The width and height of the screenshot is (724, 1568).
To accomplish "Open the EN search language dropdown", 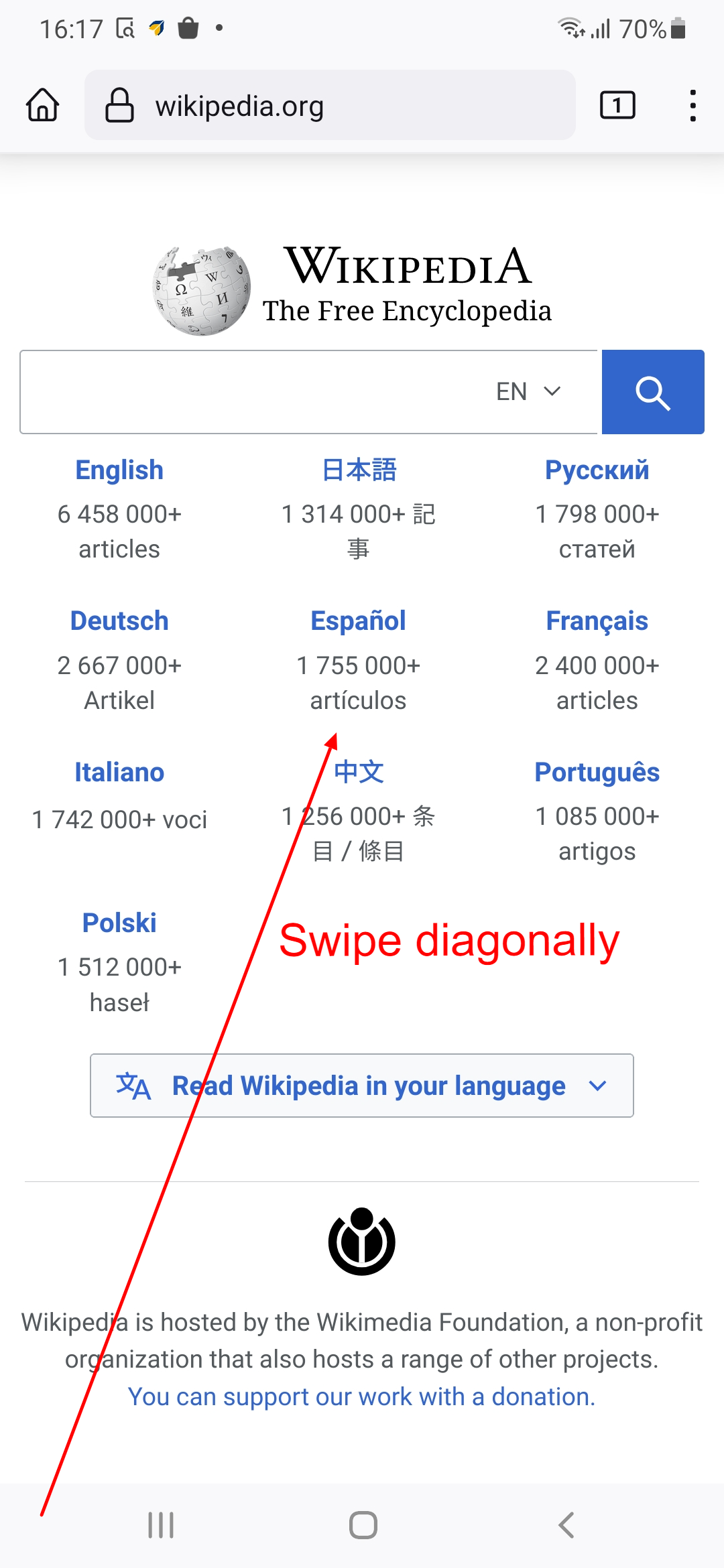I will (528, 391).
